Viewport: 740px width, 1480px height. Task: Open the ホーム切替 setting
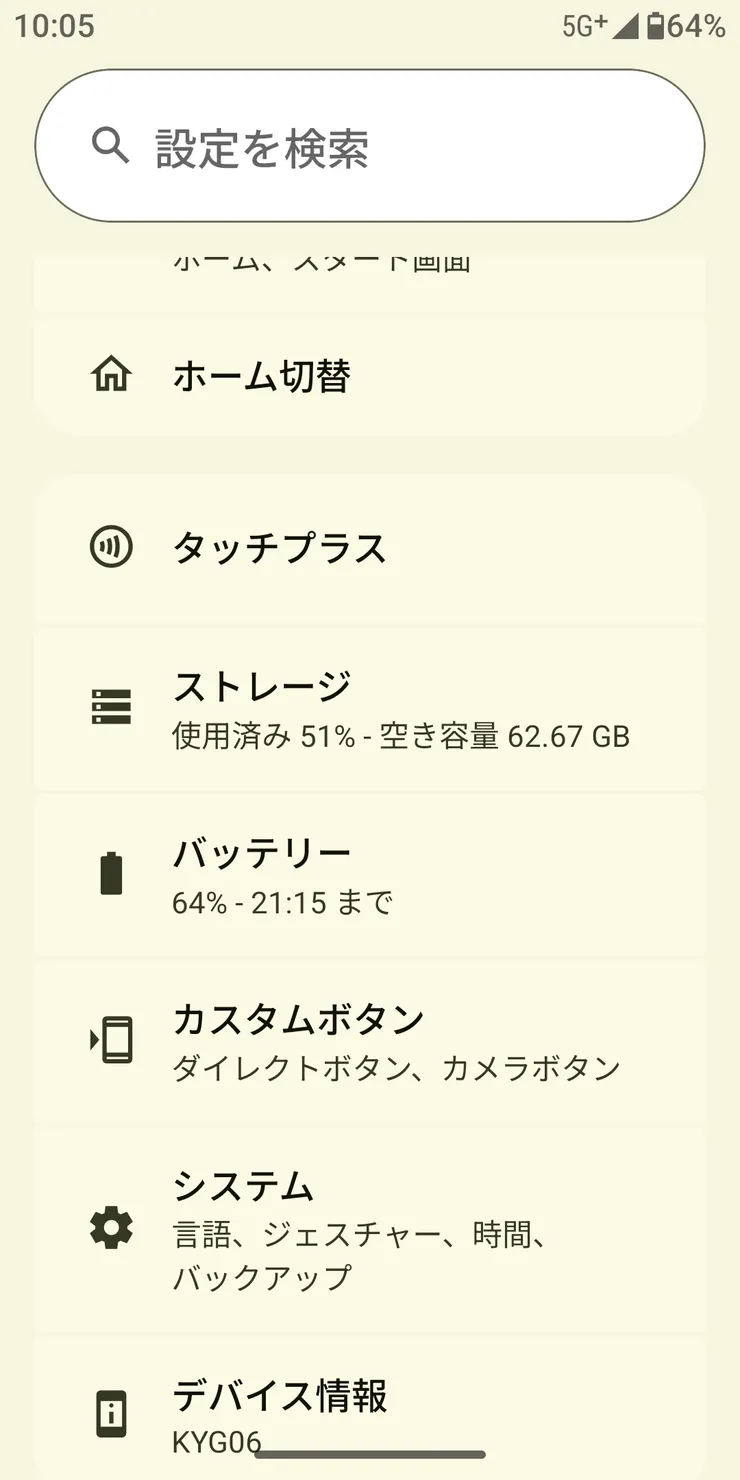click(x=370, y=373)
